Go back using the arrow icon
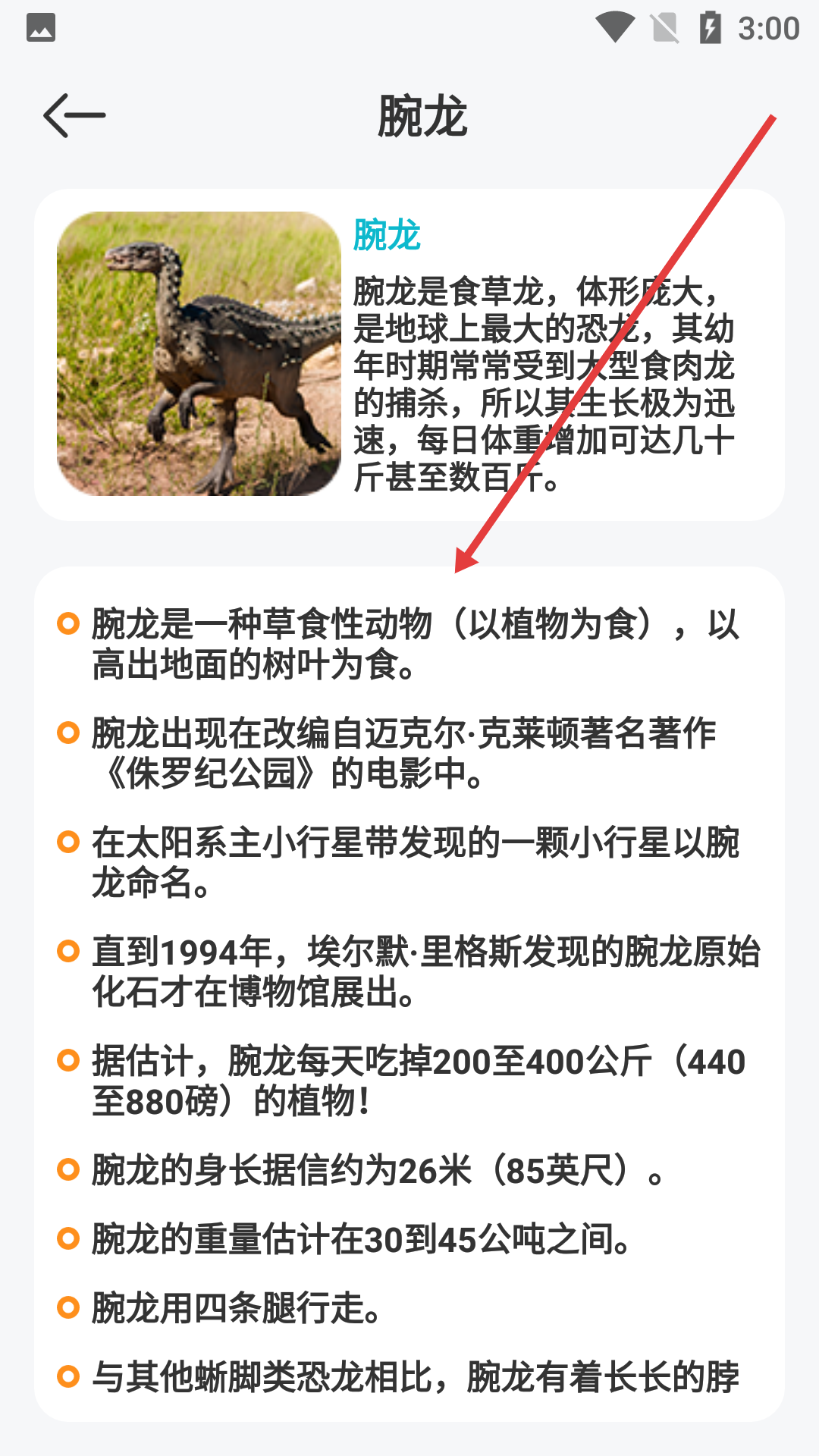 click(x=74, y=116)
